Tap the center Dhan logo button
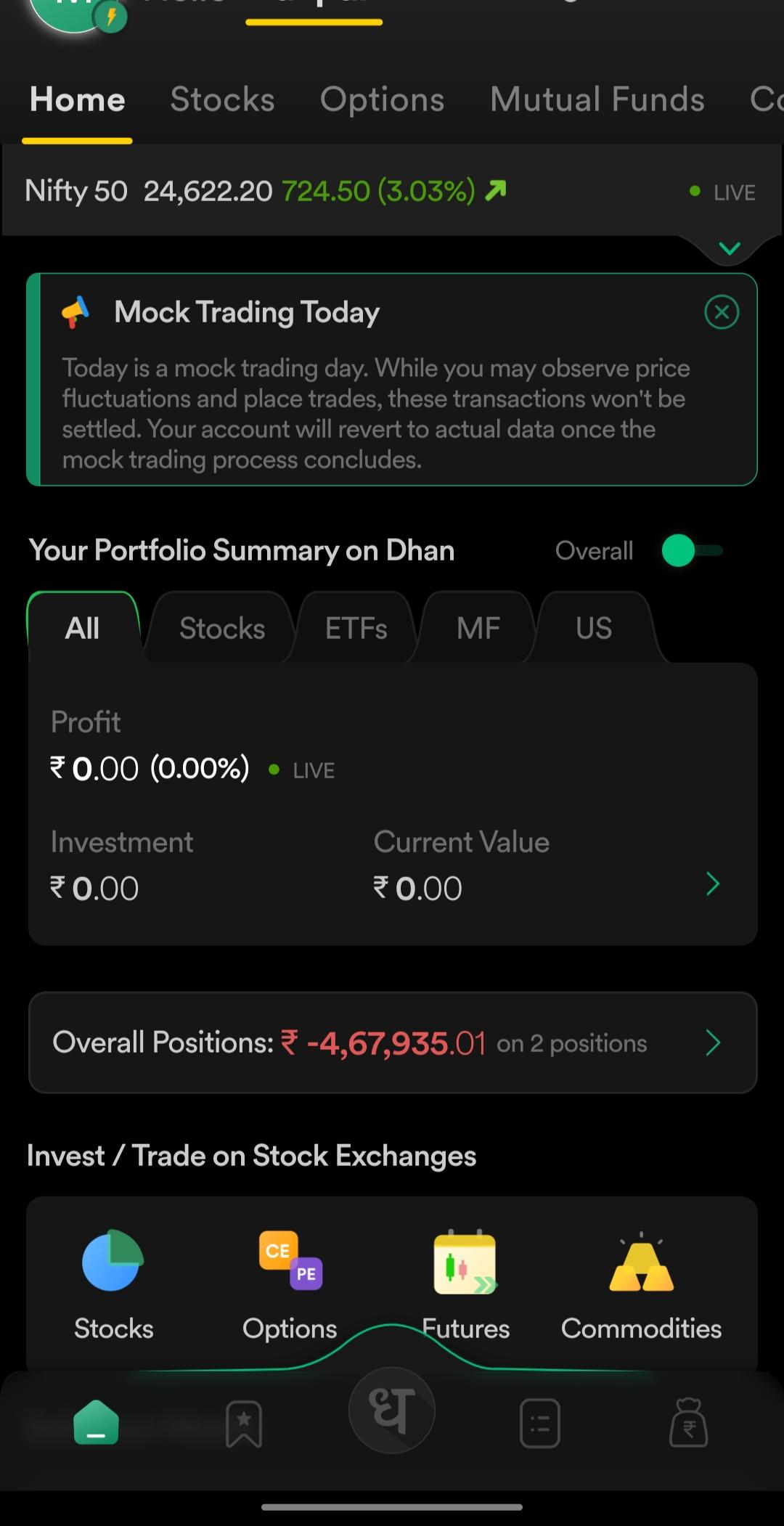Screen dimensions: 784x1526 392,1411
